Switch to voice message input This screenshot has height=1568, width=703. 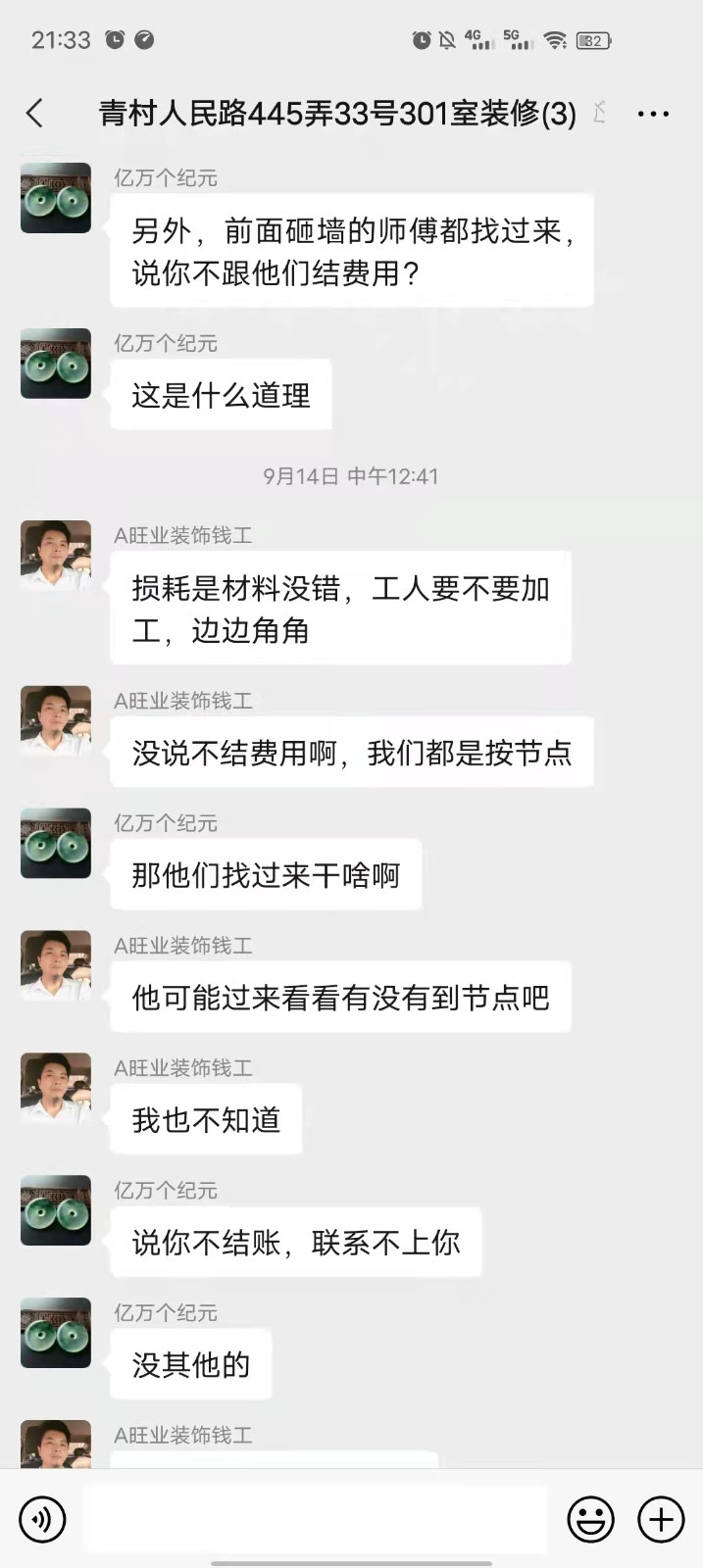tap(42, 1519)
